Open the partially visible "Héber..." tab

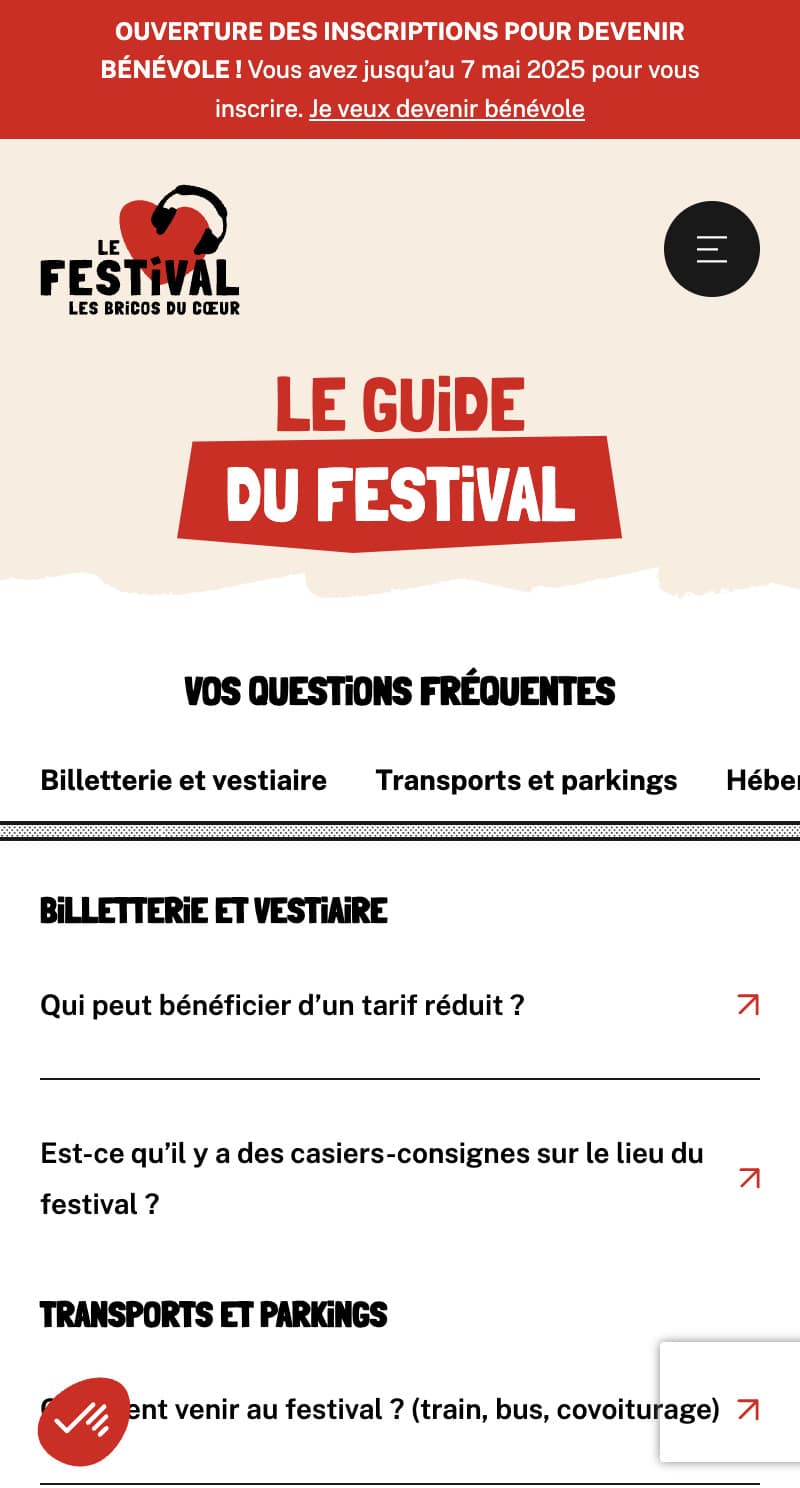tap(763, 781)
